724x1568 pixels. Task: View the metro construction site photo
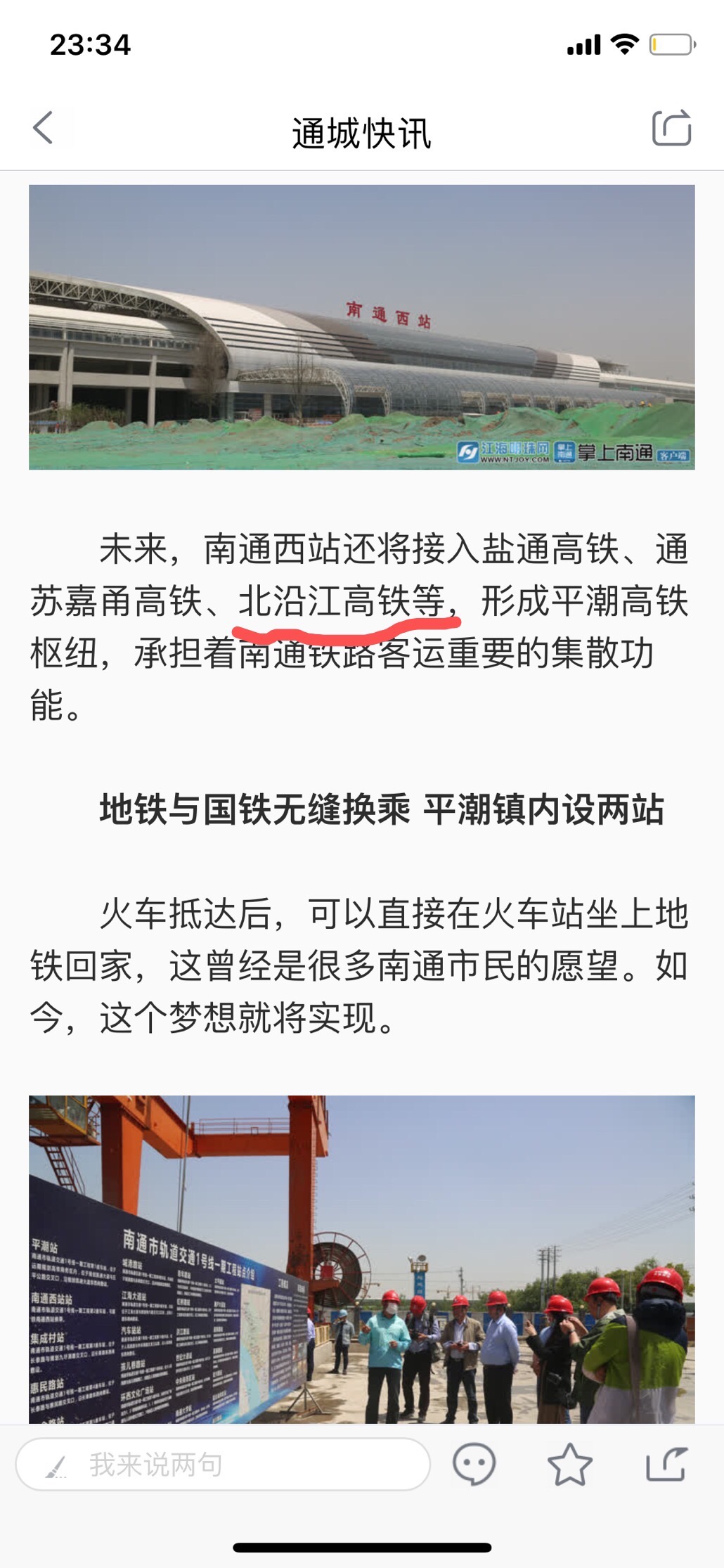tap(361, 1259)
